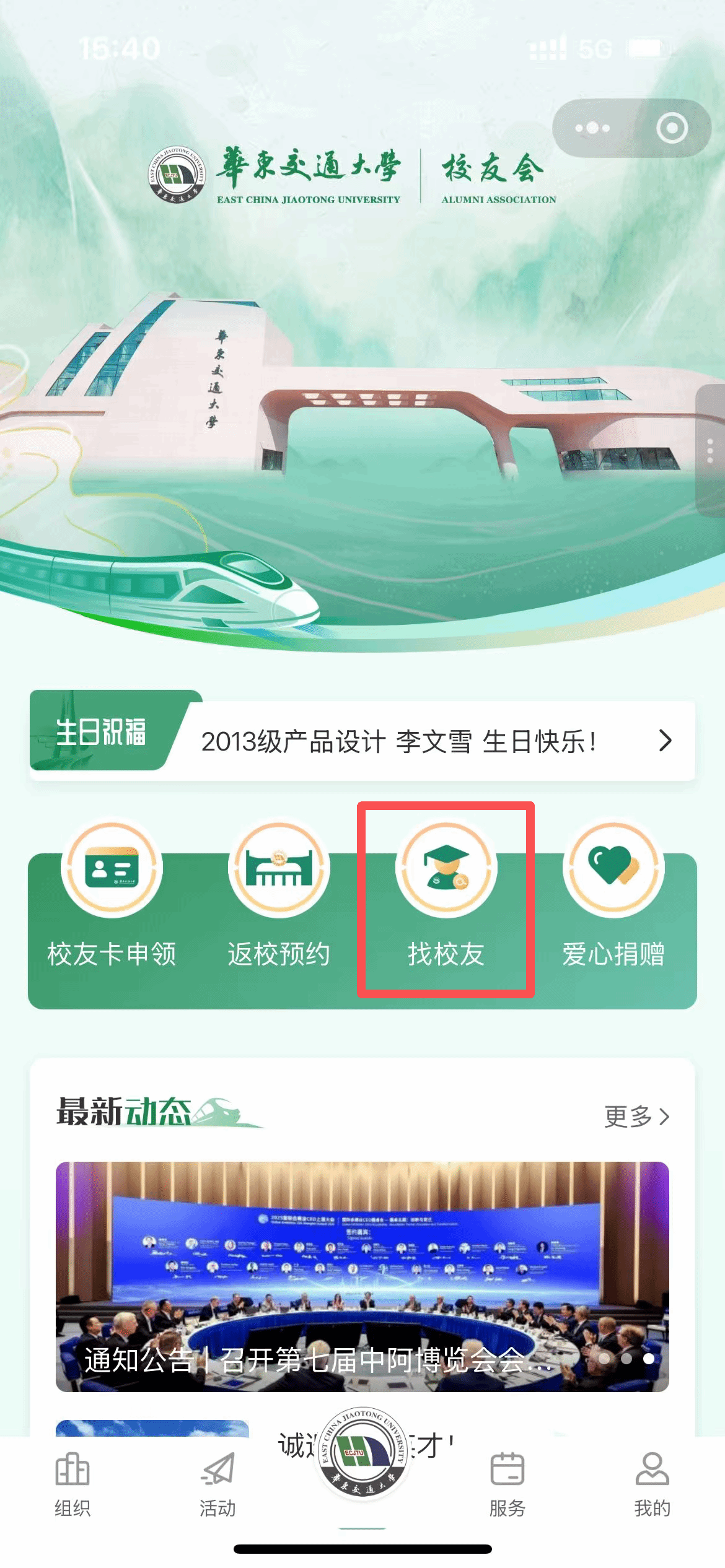Open the 通知公告 news banner

click(x=362, y=1276)
